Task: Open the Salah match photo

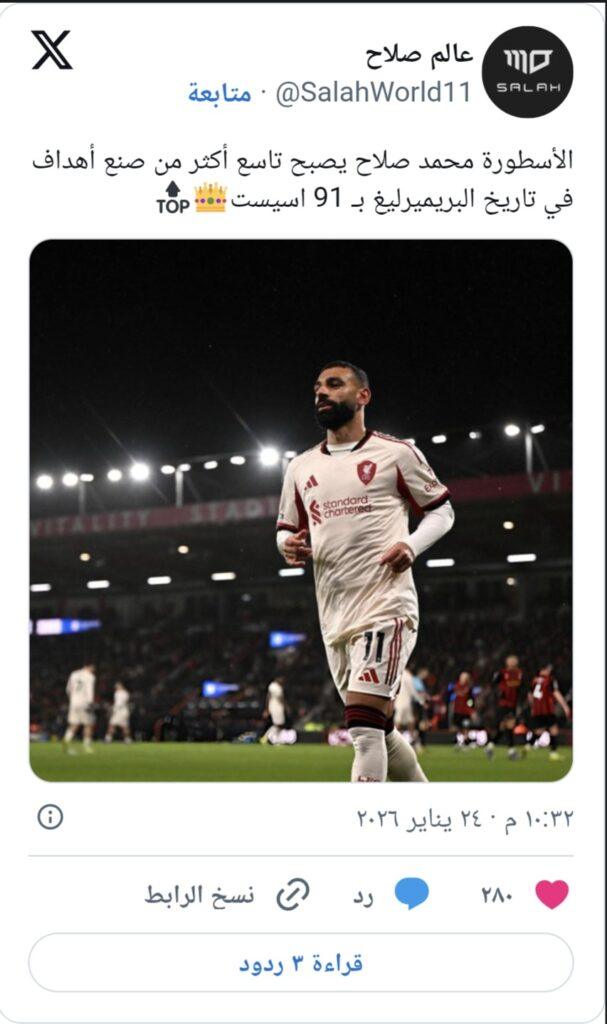Action: coord(301,510)
